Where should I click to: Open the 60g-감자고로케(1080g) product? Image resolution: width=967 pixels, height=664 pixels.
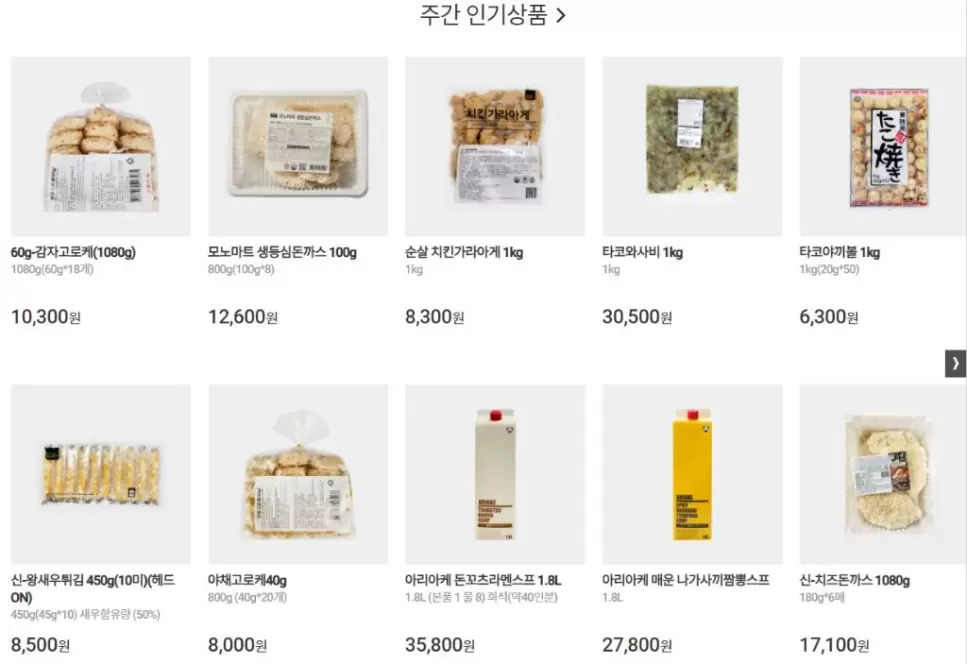coord(100,146)
